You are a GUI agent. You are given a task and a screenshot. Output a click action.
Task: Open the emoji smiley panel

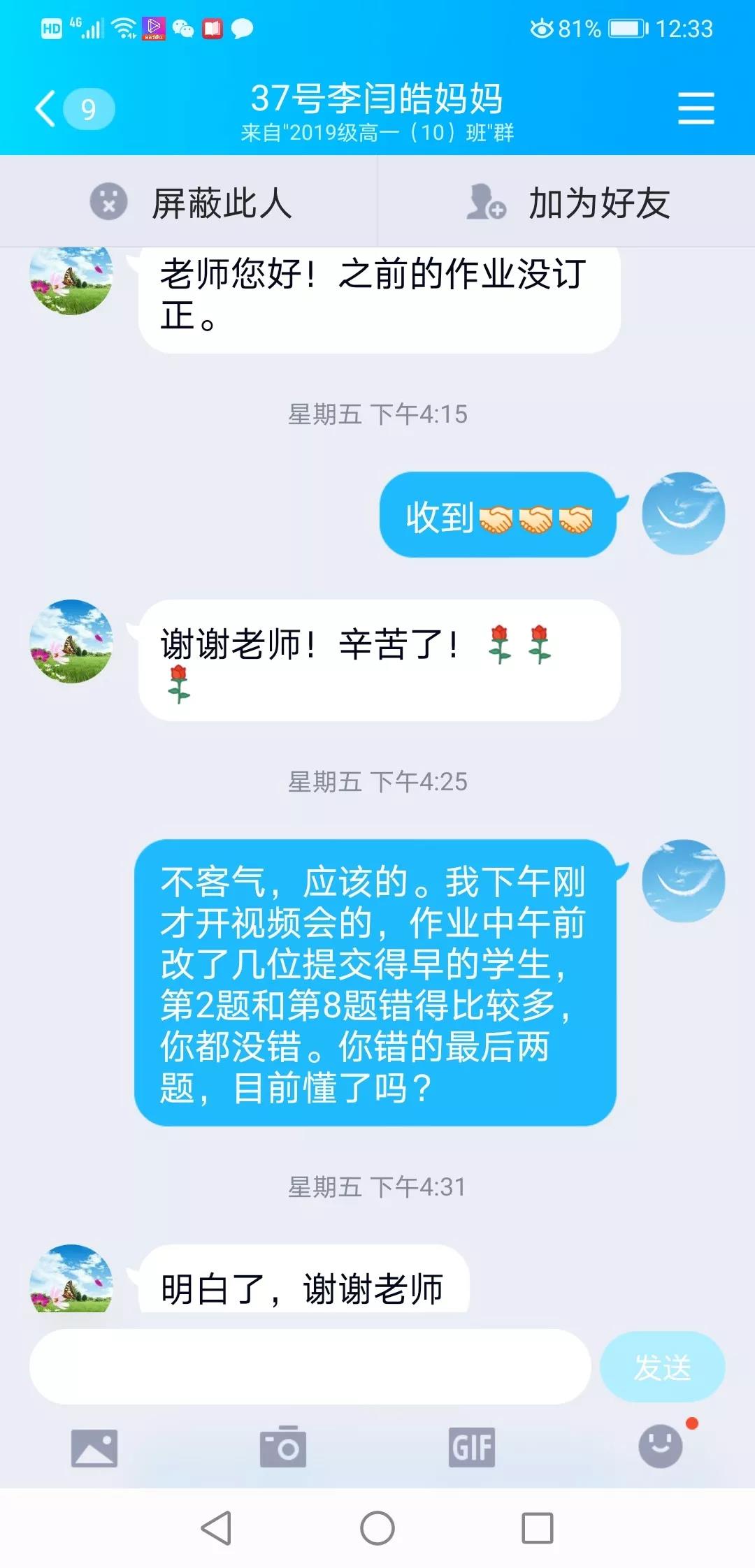click(661, 1446)
